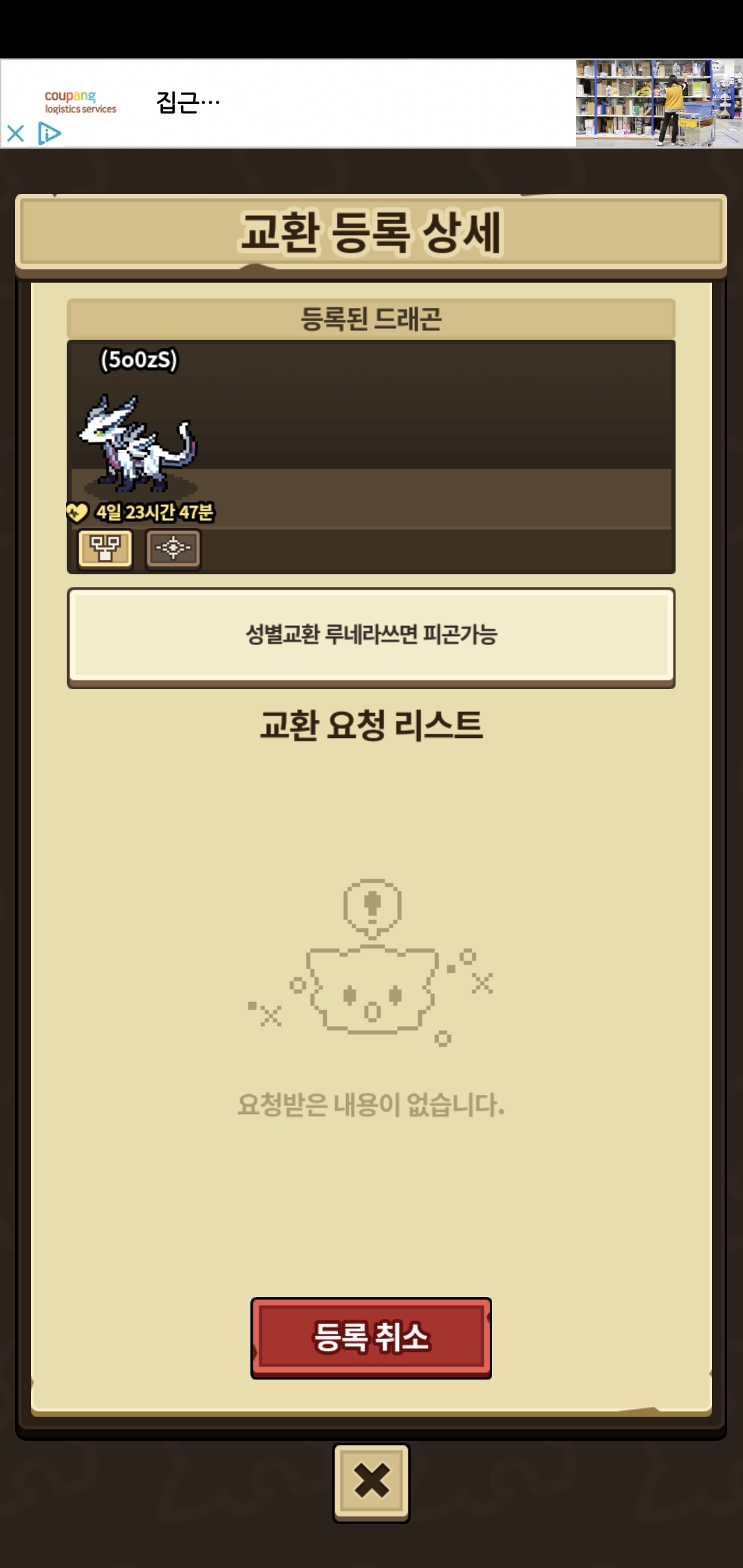Screen dimensions: 743x1568
Task: Tap the 등록 취소 button
Action: pos(371,1338)
